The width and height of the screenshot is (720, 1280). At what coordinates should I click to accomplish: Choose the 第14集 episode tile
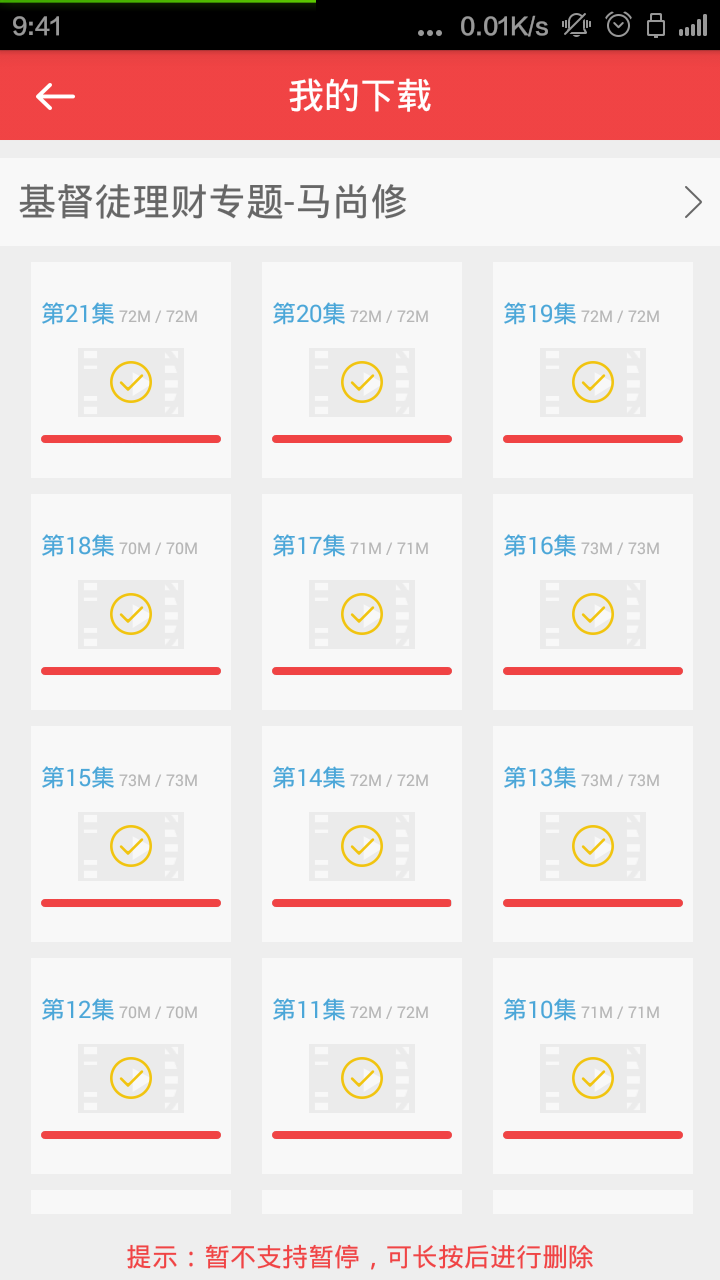[362, 834]
